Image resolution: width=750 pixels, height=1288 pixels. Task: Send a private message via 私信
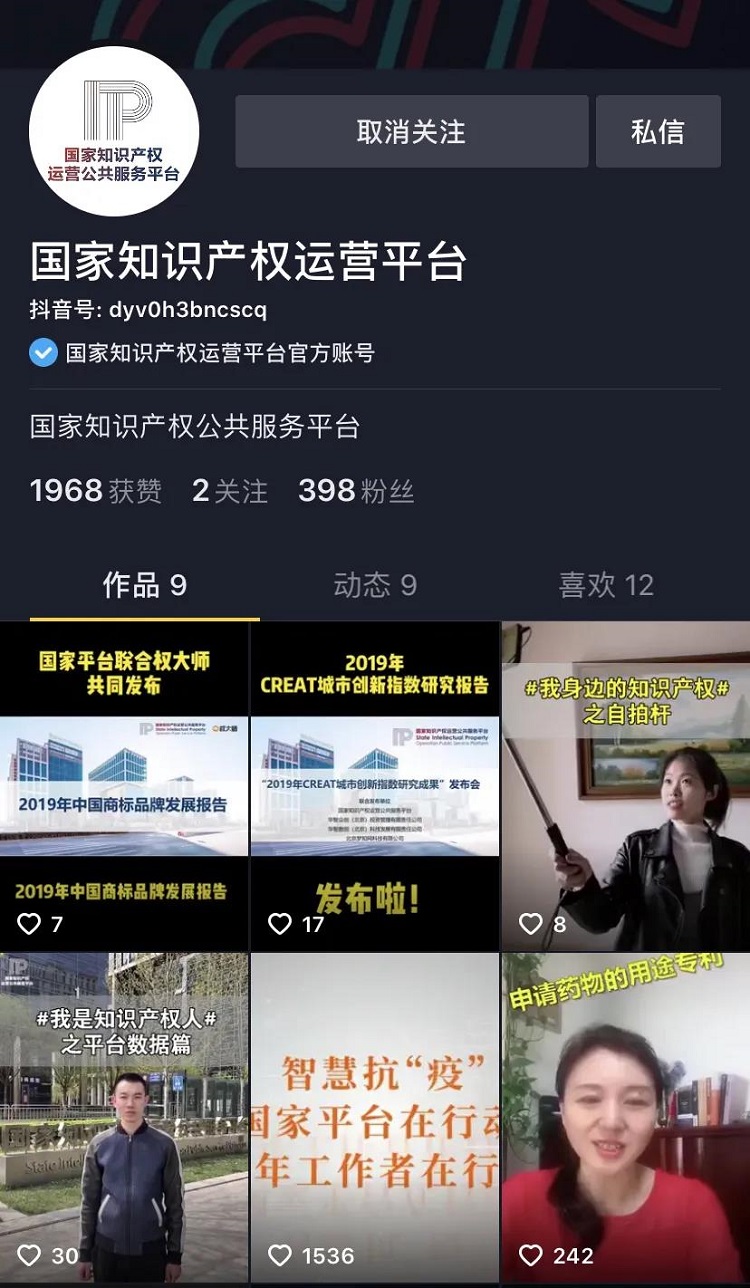click(x=658, y=131)
